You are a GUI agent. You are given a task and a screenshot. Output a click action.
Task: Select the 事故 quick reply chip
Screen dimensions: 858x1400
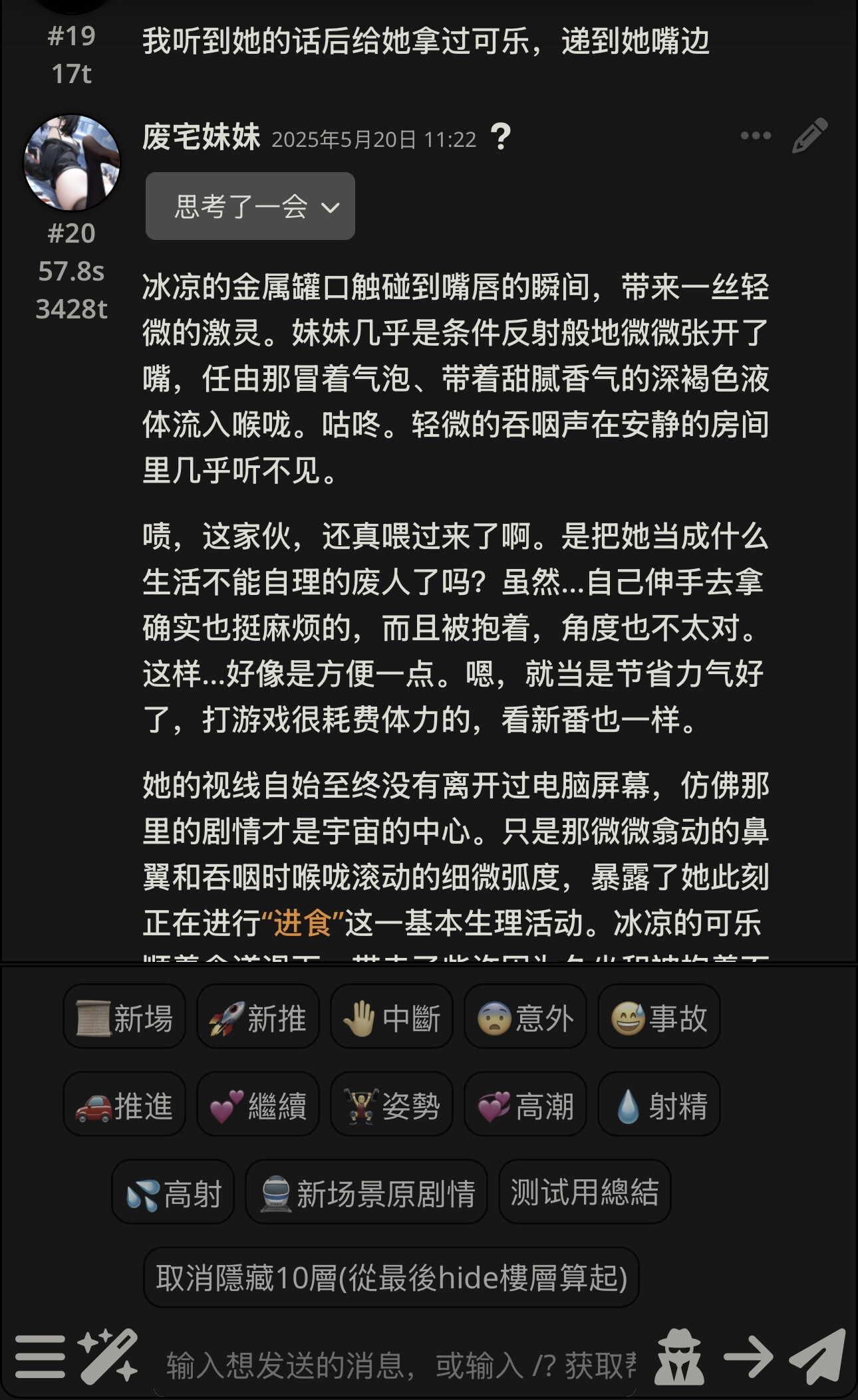coord(659,1018)
